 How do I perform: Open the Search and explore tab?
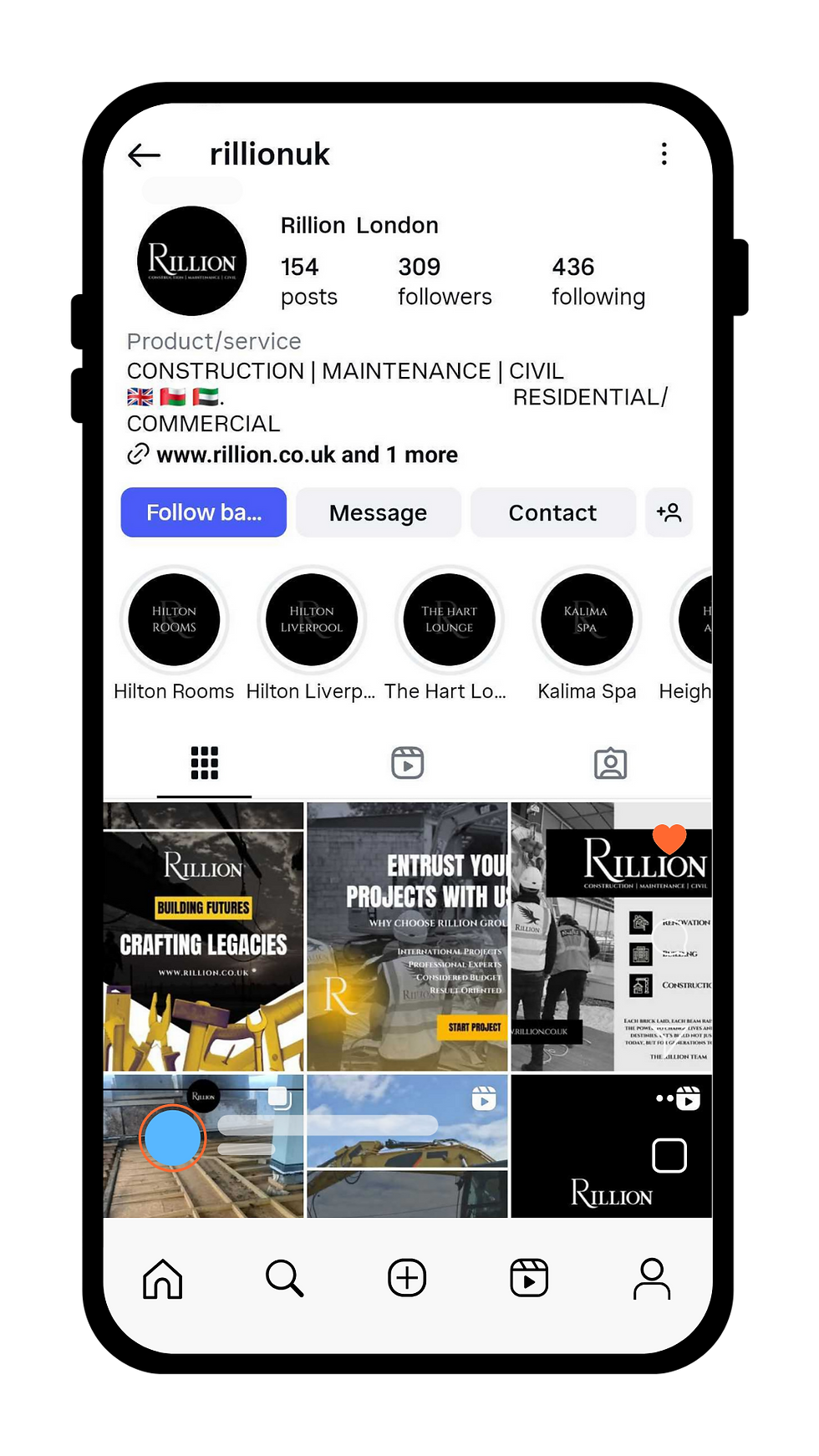coord(284,1279)
